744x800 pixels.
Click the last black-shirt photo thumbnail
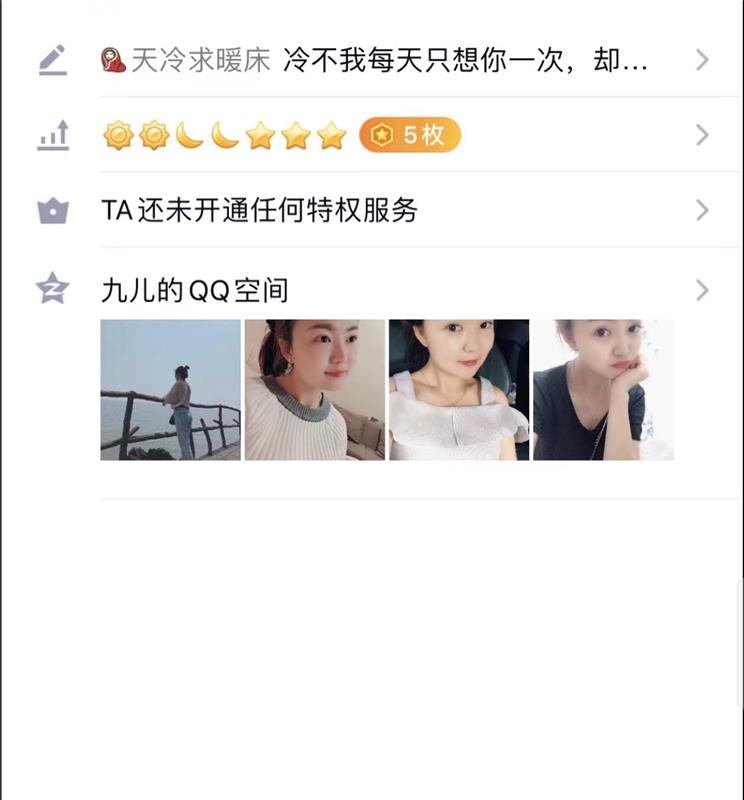tap(603, 389)
